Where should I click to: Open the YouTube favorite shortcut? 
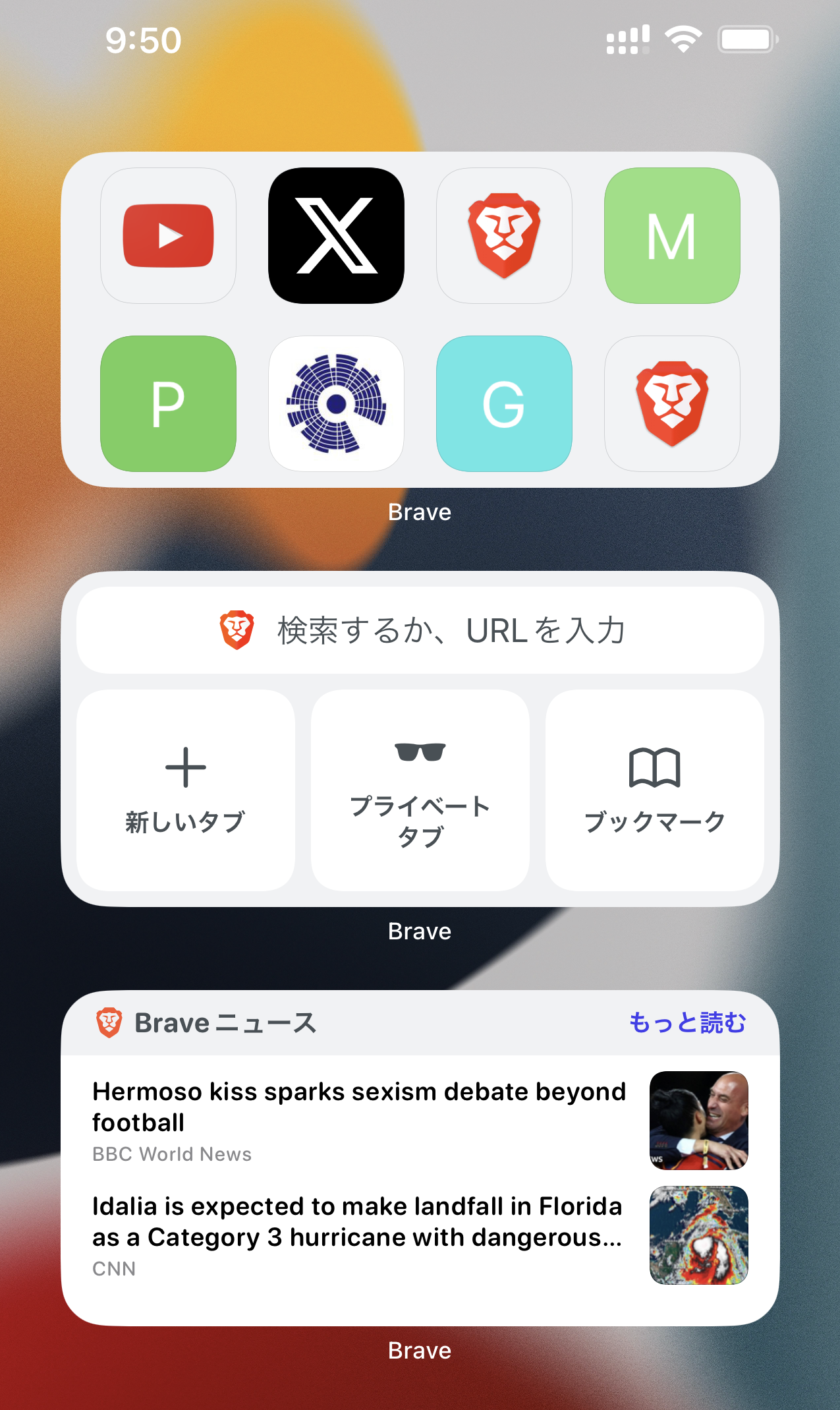click(x=168, y=235)
